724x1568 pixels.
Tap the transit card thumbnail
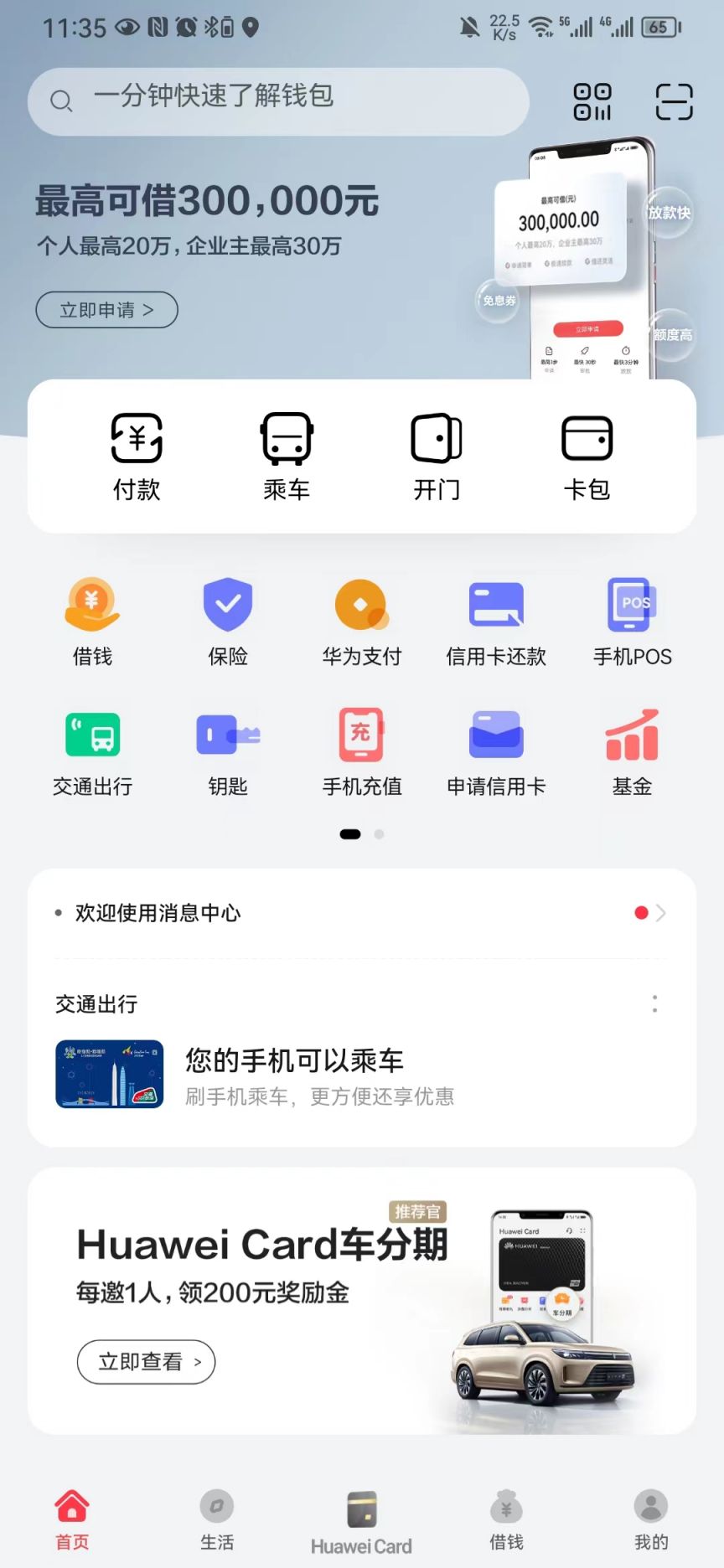109,1073
